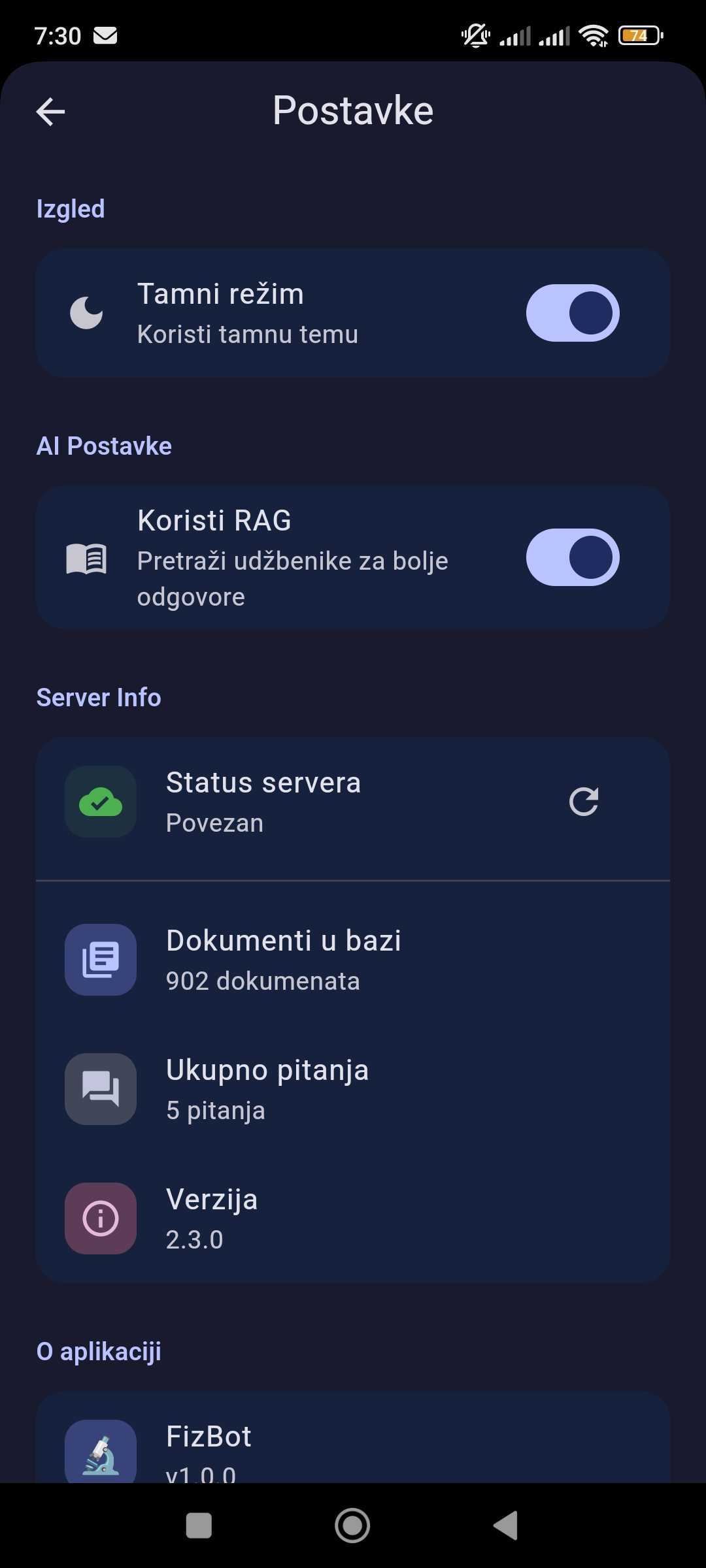Click the moon icon next to Tamni režim
Viewport: 706px width, 1568px height.
tap(88, 312)
